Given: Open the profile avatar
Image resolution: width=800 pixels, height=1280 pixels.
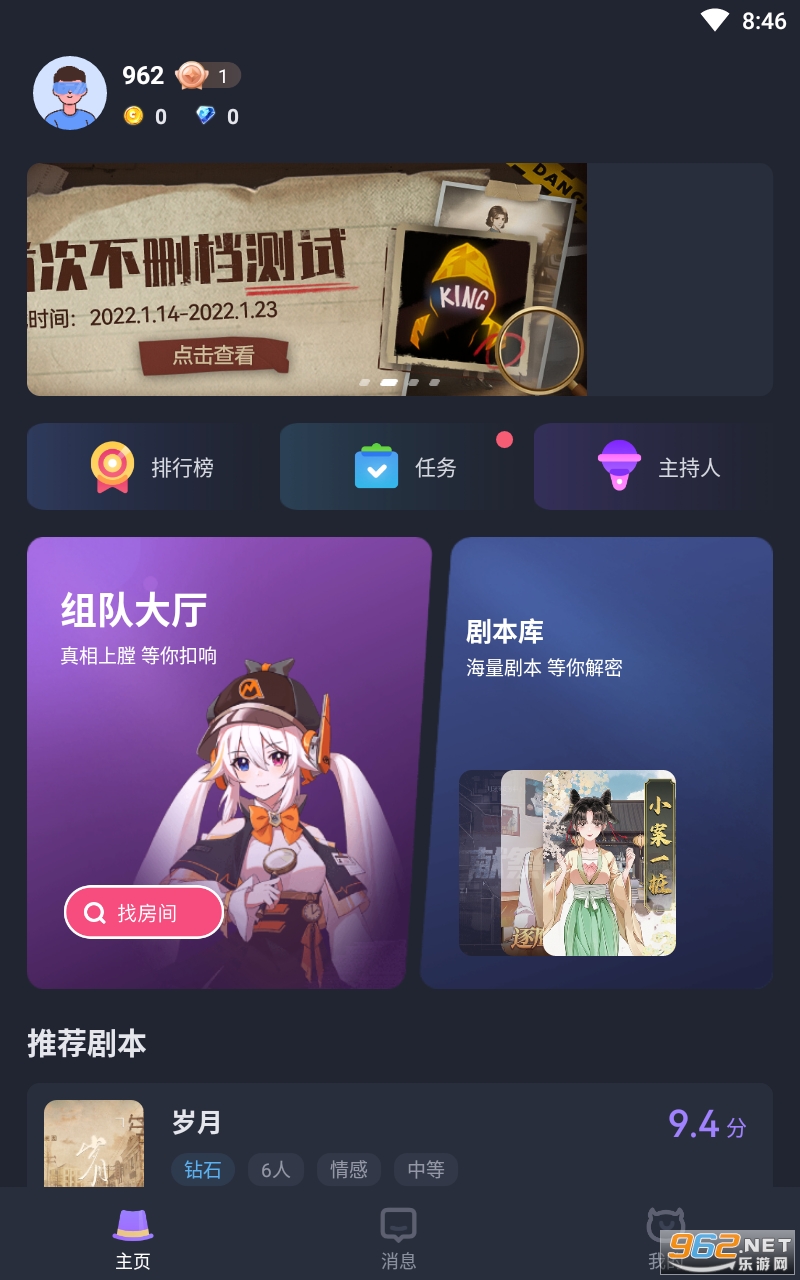Looking at the screenshot, I should (x=70, y=93).
